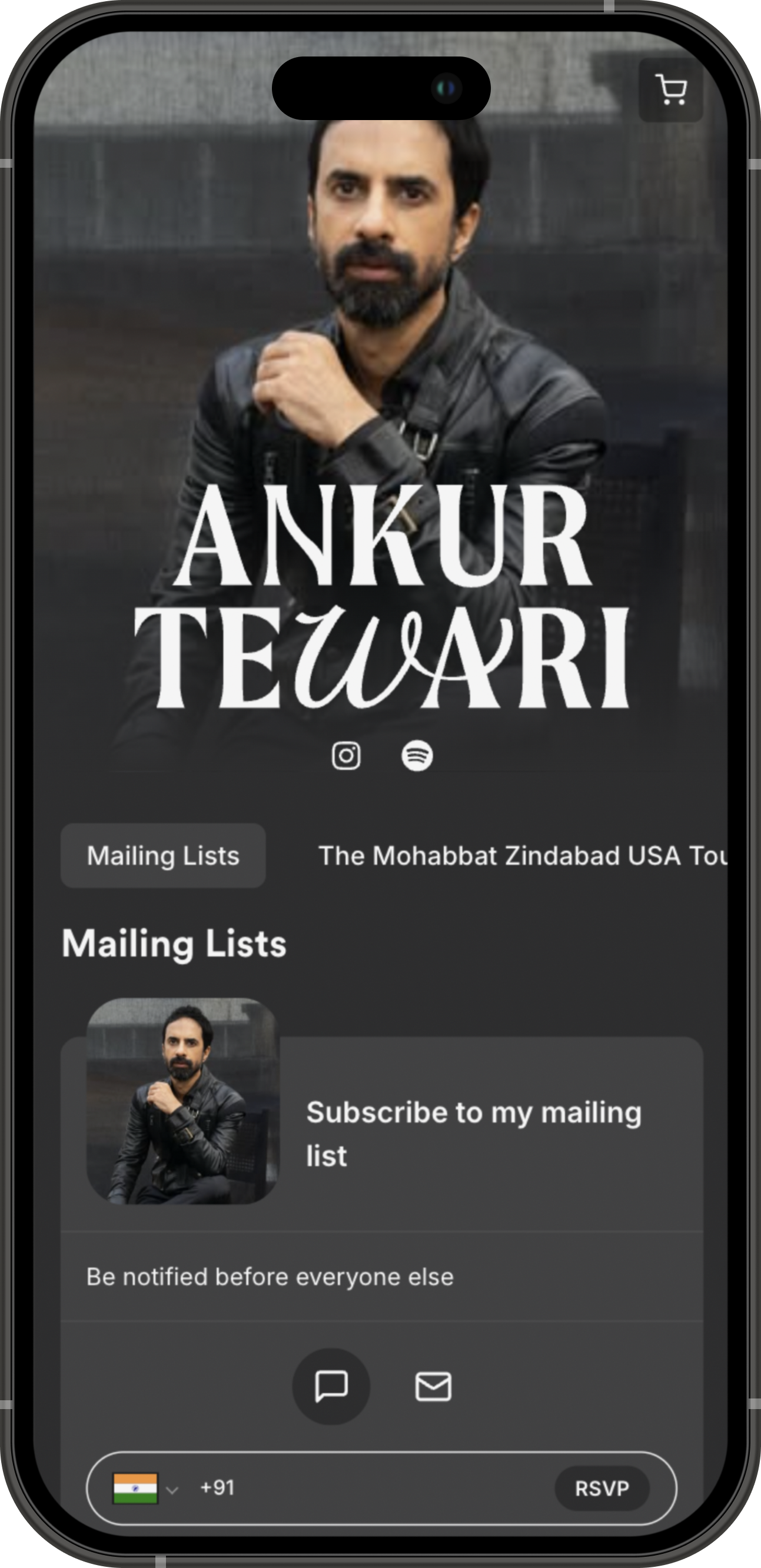Choose SMS chat subscription option
Image resolution: width=761 pixels, height=1568 pixels.
click(x=331, y=1386)
